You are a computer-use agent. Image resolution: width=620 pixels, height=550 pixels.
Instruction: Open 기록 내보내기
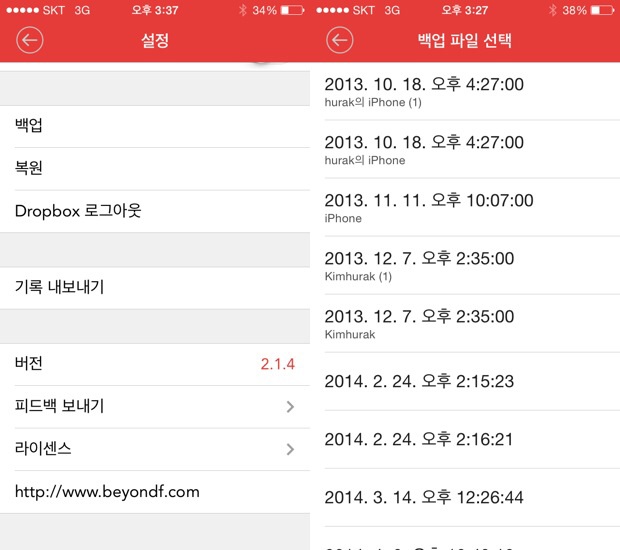[x=155, y=287]
